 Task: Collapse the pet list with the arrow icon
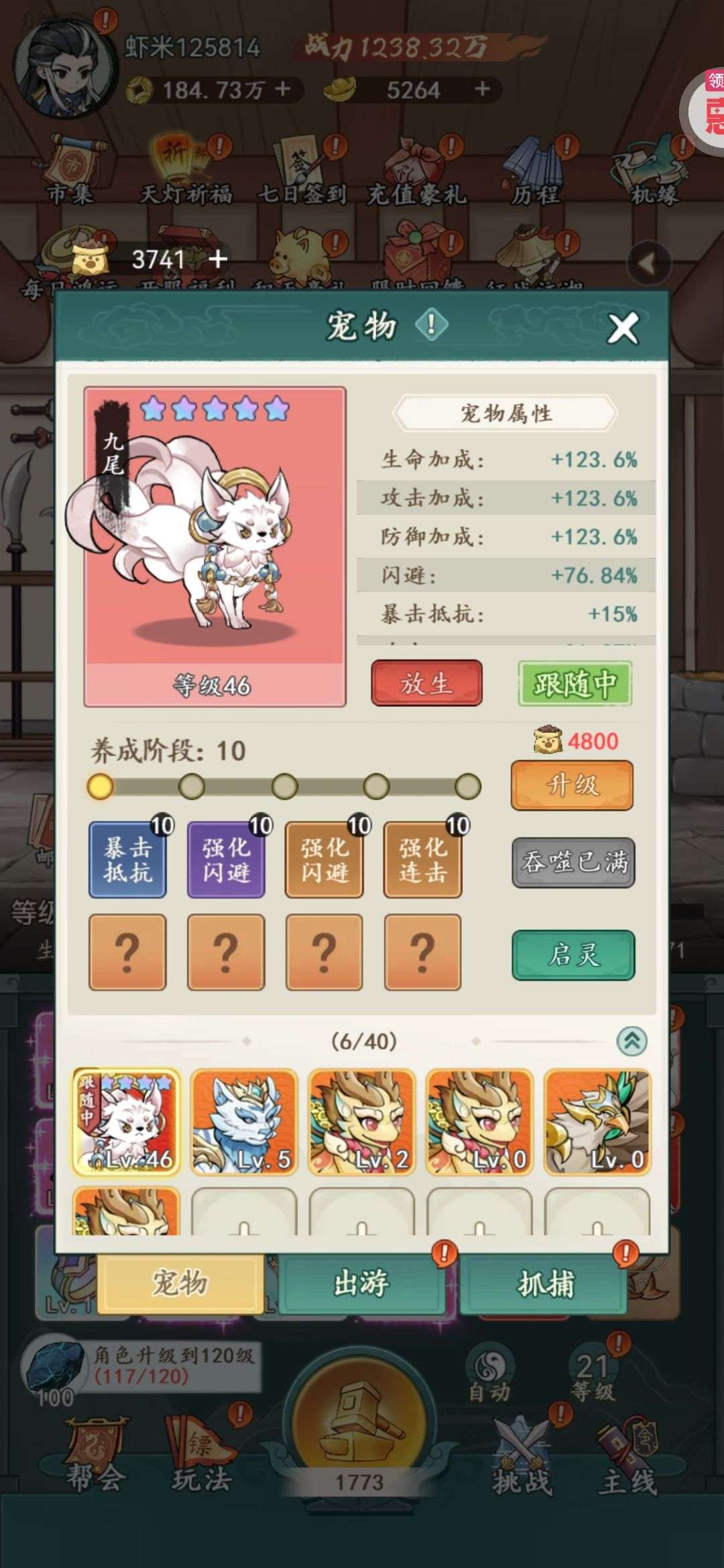point(631,1041)
